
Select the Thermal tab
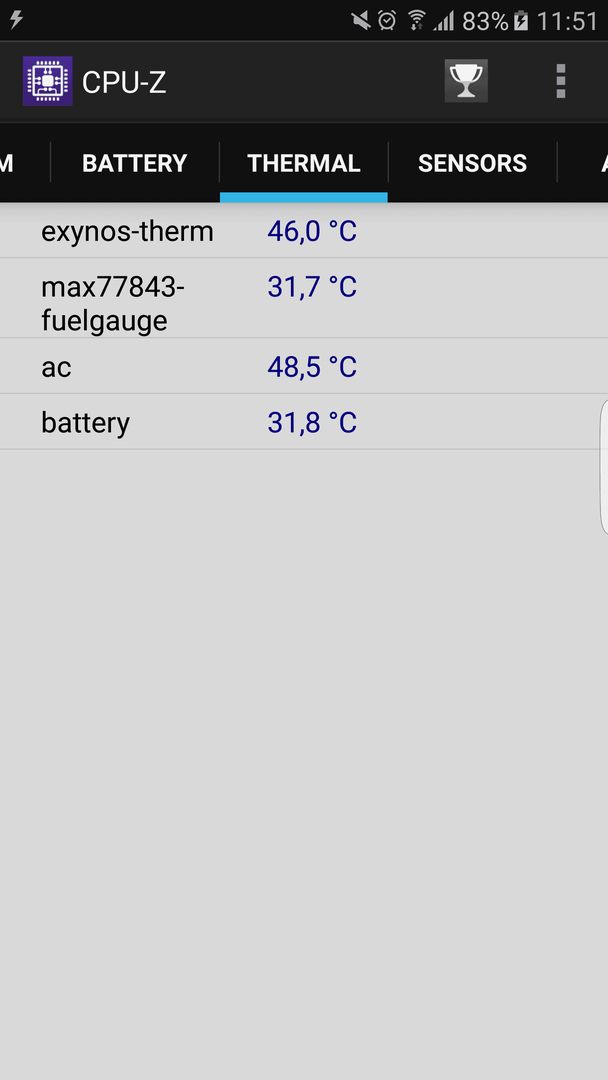coord(304,163)
